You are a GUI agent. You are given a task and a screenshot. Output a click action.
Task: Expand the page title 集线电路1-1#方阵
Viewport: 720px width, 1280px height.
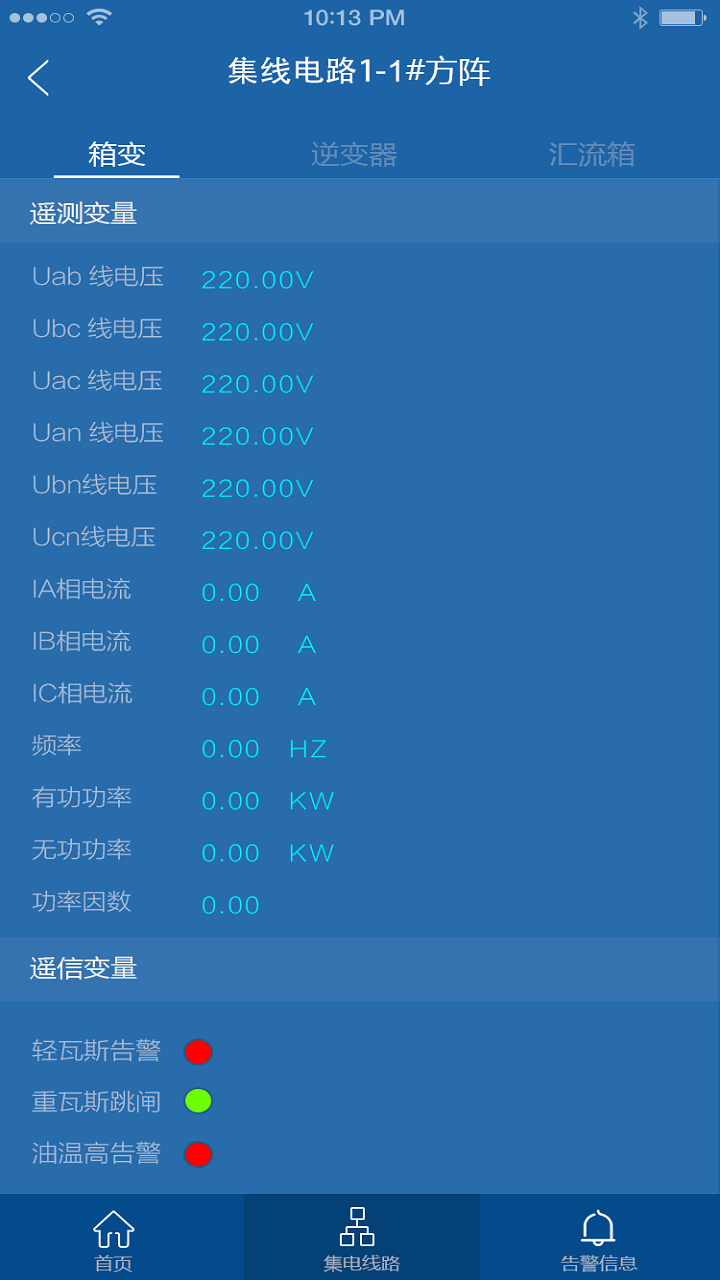(360, 73)
